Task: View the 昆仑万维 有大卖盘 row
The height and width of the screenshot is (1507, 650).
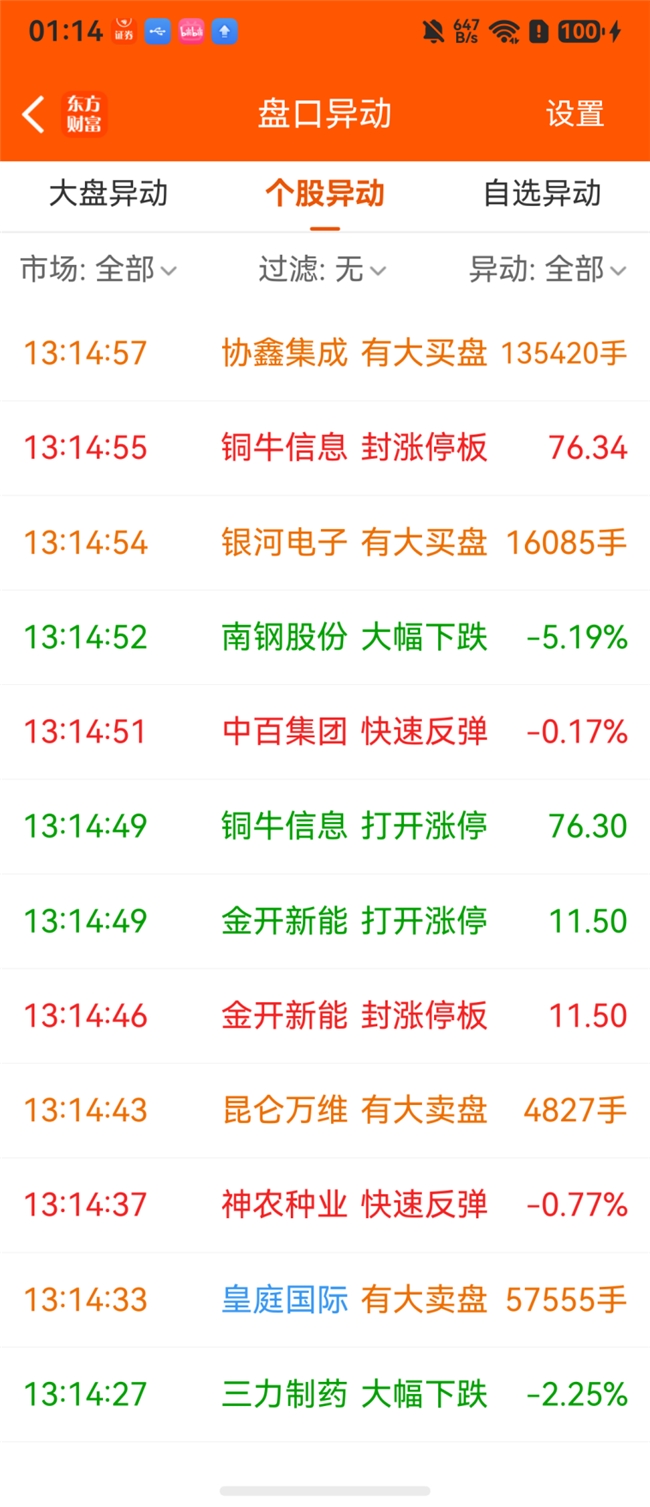Action: (x=325, y=1110)
